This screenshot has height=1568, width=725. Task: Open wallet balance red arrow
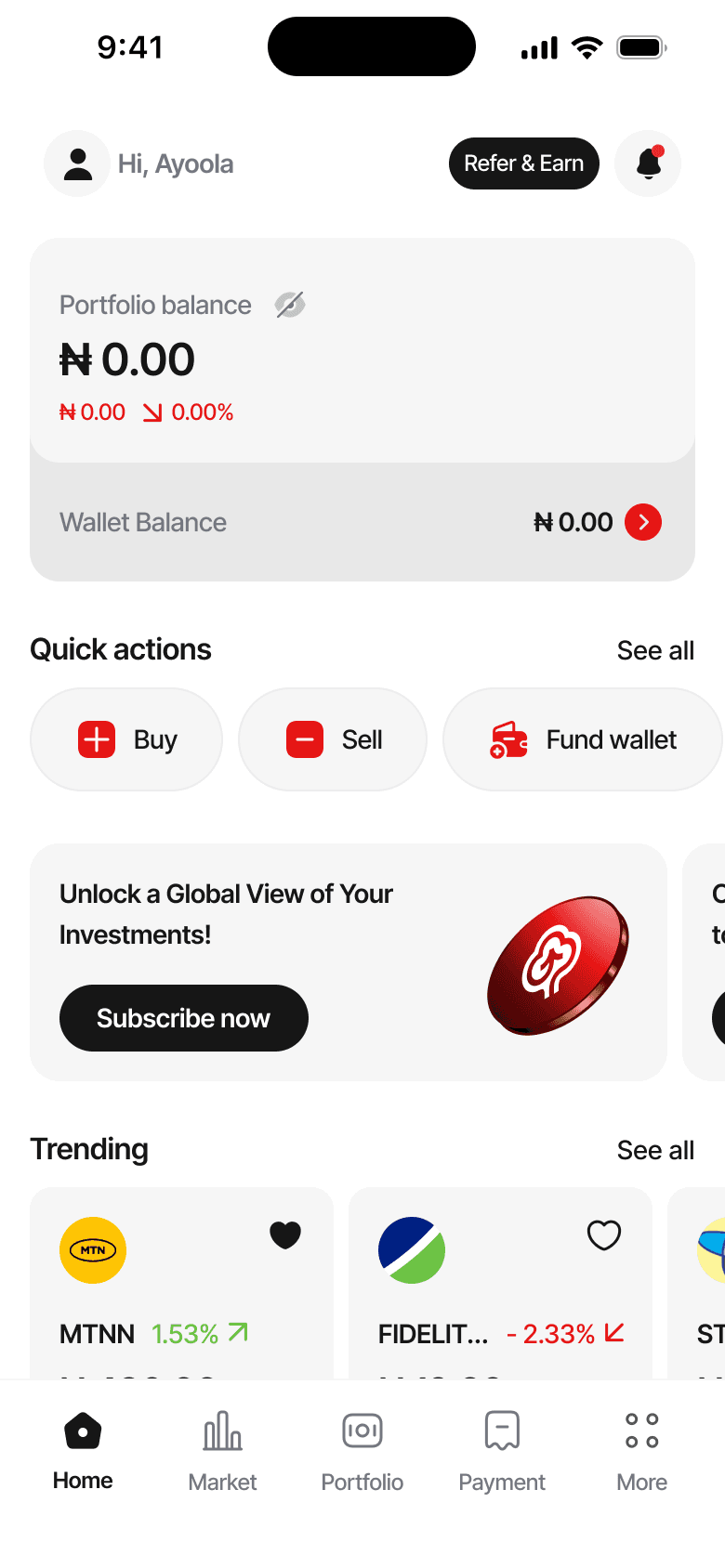coord(643,522)
